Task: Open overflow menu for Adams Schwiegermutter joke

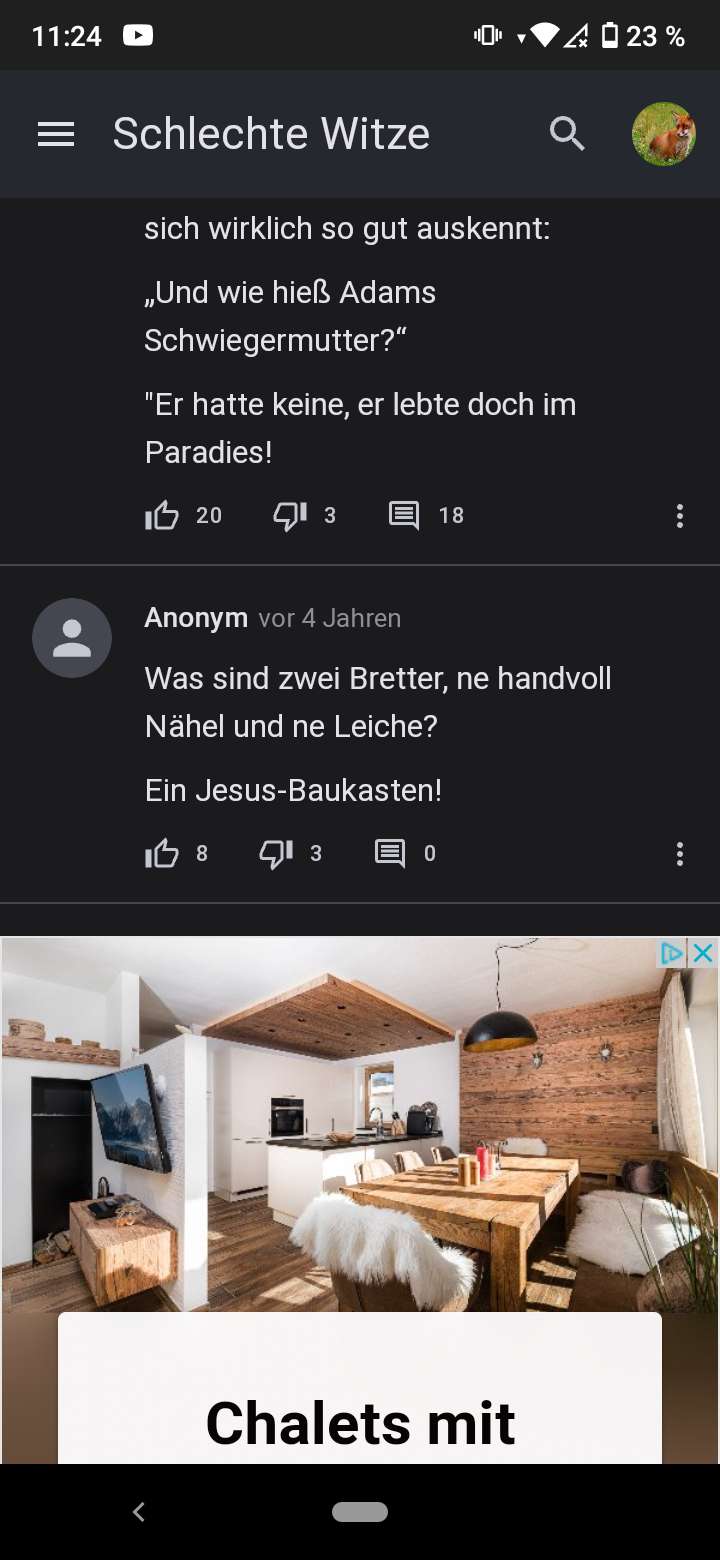Action: point(680,516)
